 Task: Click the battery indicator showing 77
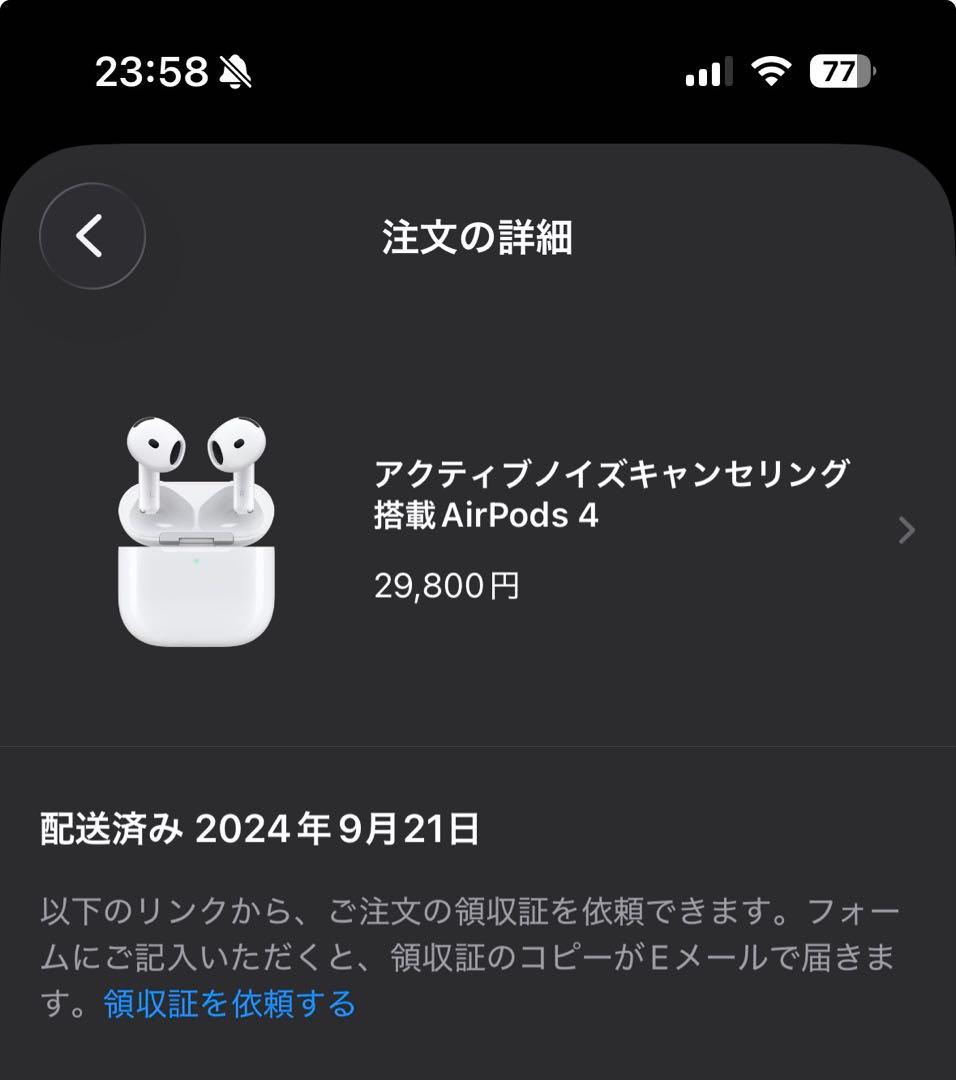[x=836, y=70]
